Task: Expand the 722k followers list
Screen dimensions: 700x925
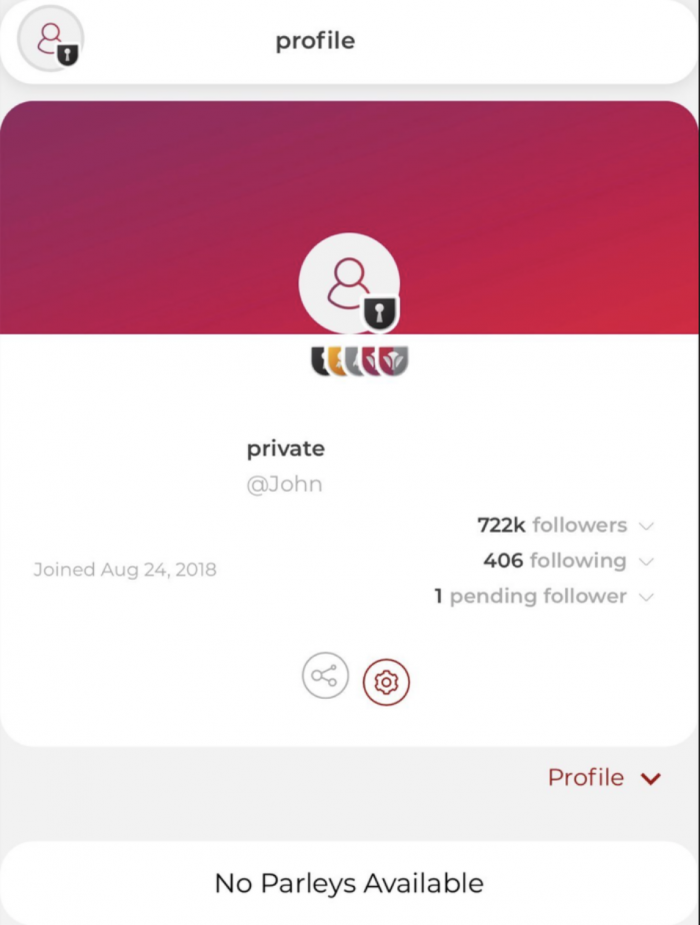Action: [565, 525]
